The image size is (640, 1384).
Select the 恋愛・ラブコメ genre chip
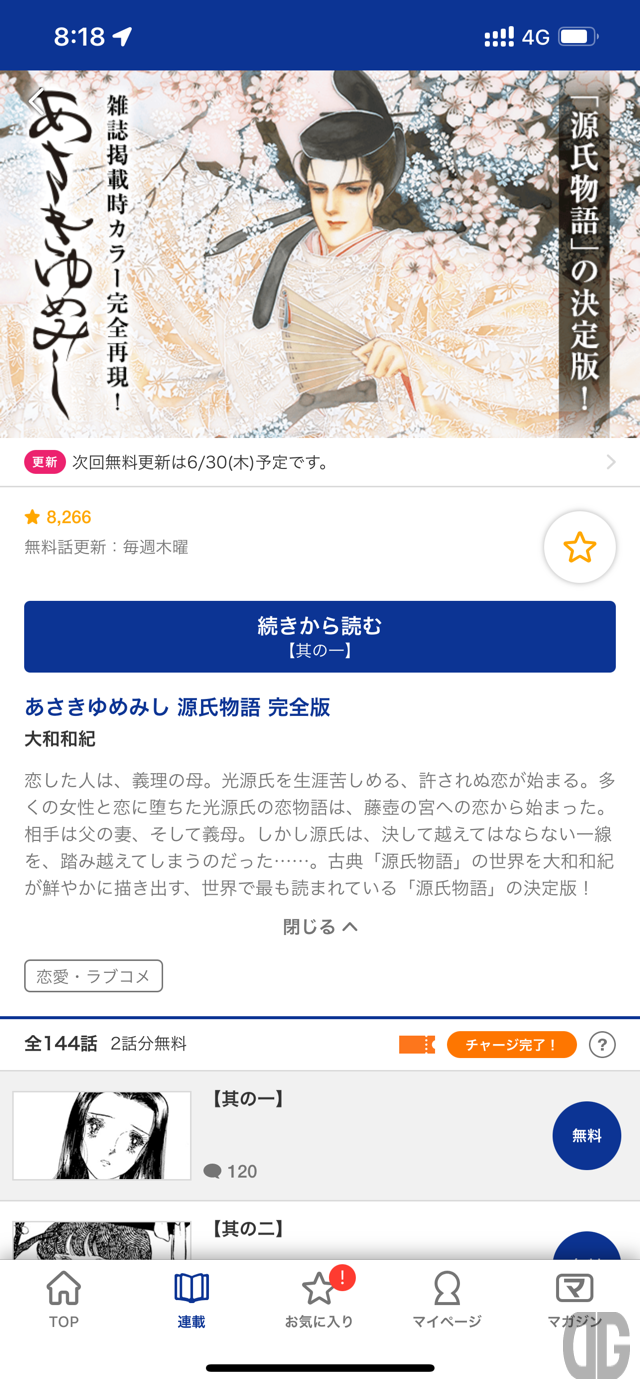(x=93, y=976)
